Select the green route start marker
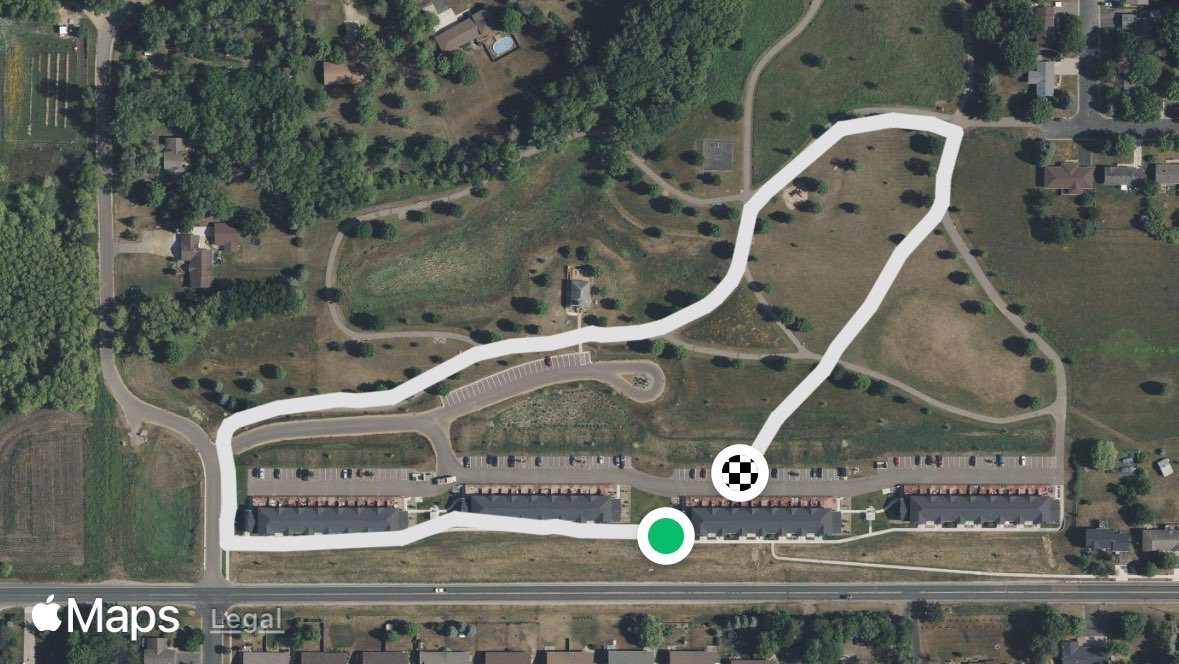This screenshot has height=664, width=1179. click(665, 535)
